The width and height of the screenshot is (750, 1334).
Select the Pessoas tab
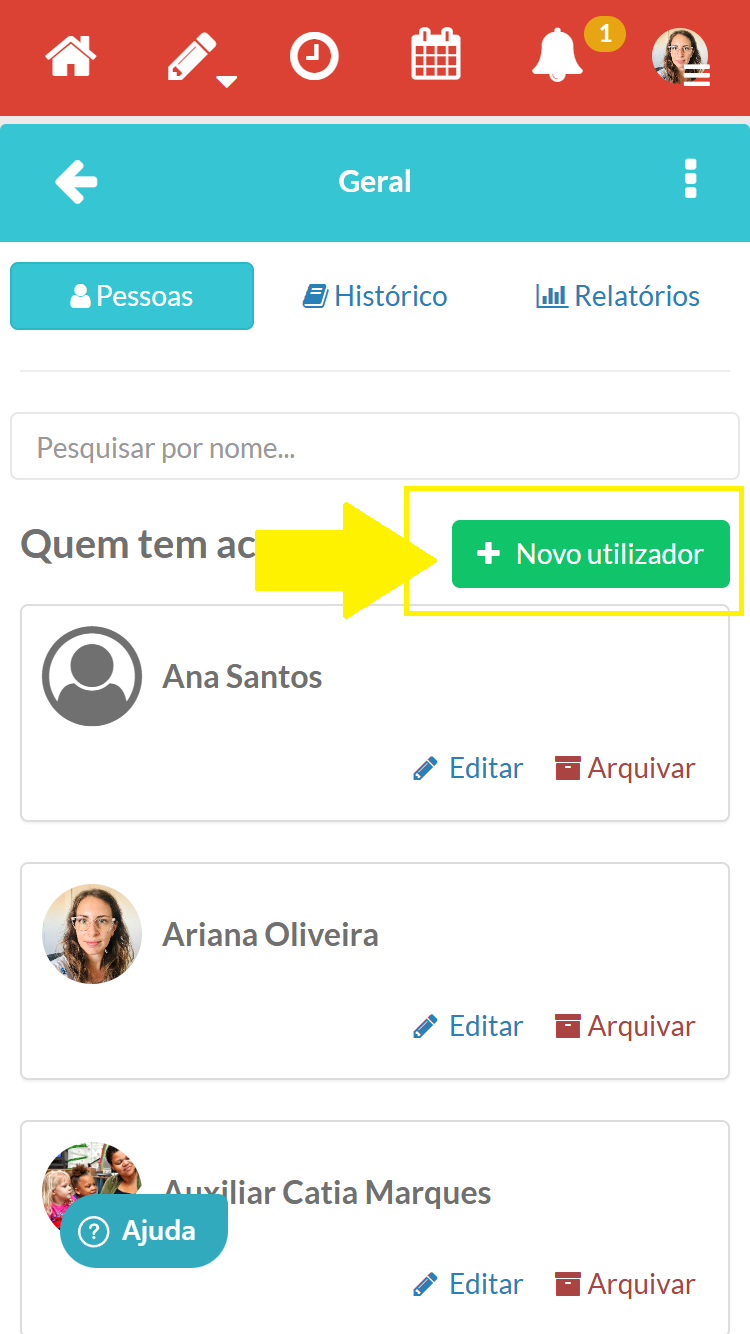[x=132, y=296]
